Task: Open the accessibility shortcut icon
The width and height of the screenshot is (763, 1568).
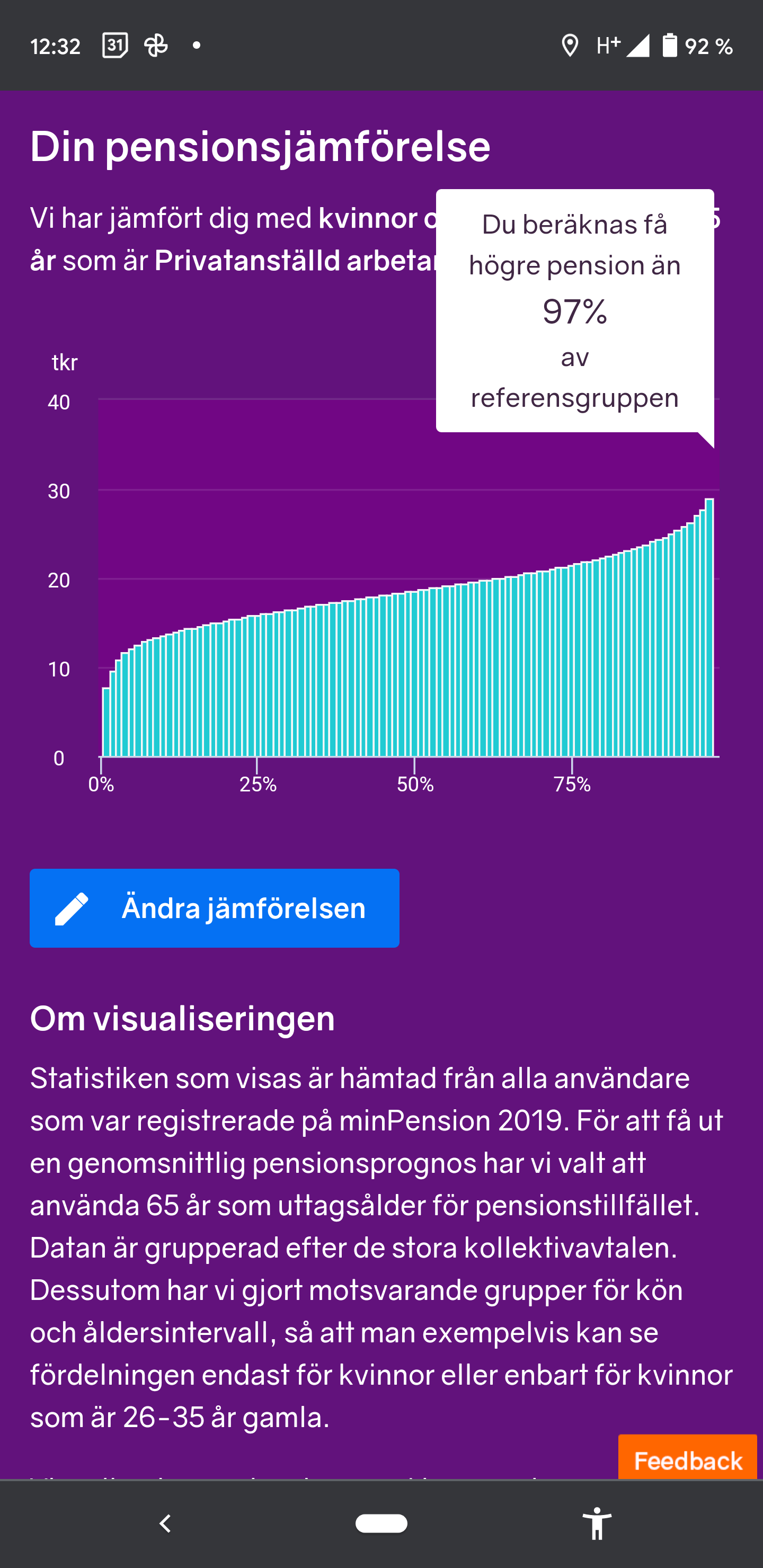Action: [x=597, y=1524]
